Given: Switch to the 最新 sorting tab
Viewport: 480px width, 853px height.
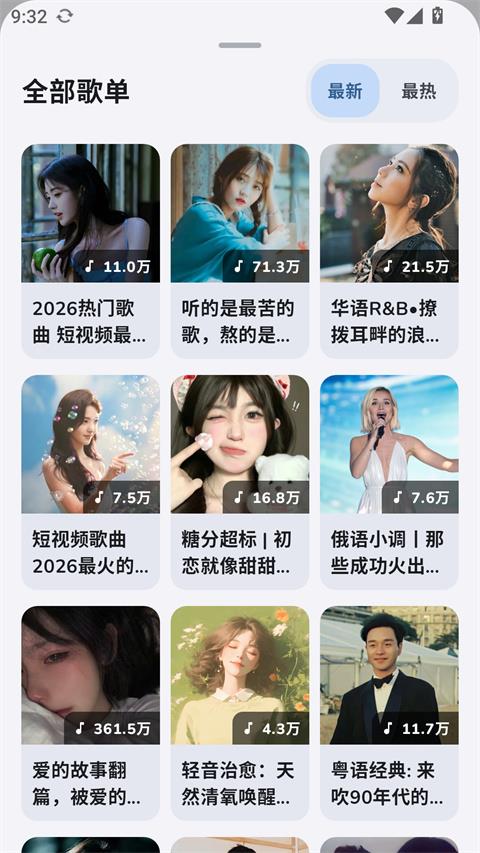Looking at the screenshot, I should (345, 91).
